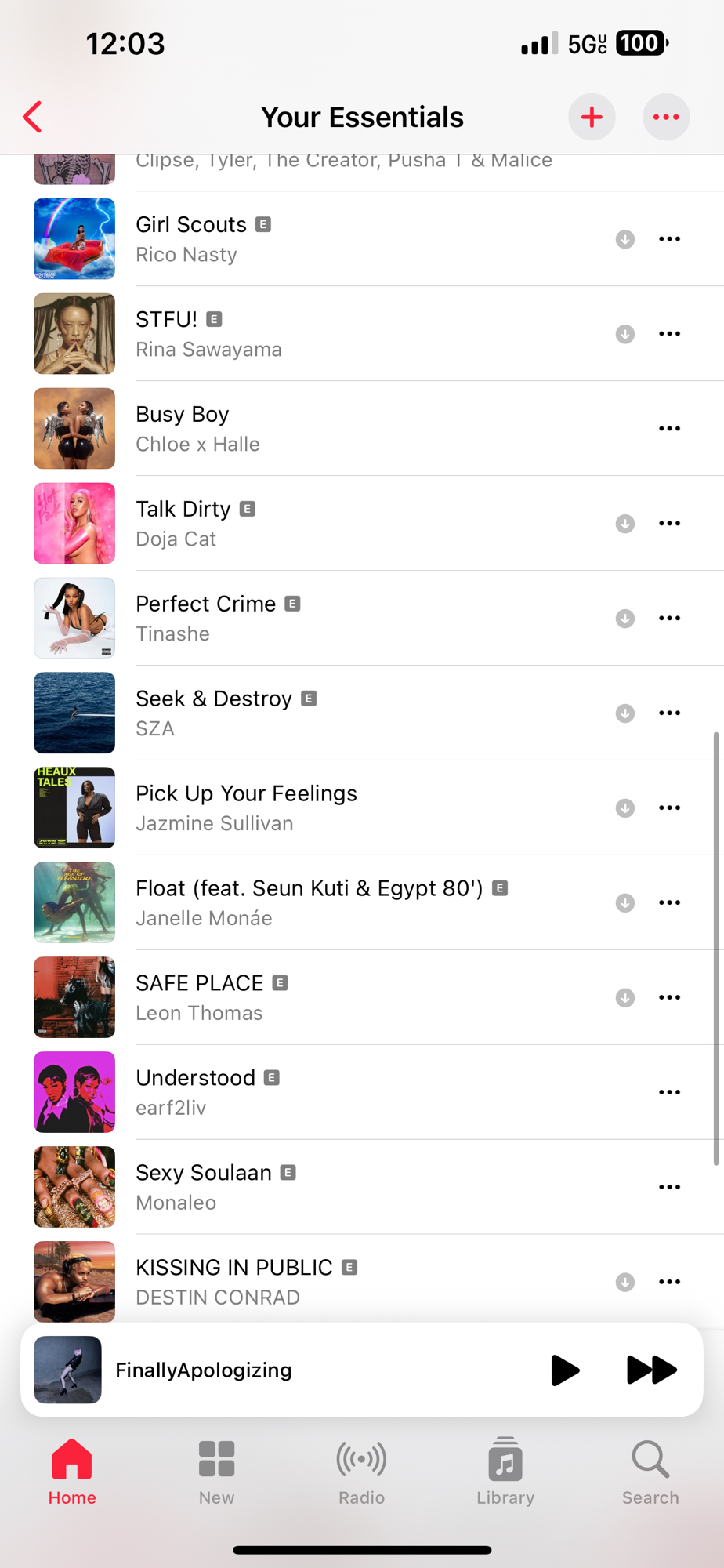724x1568 pixels.
Task: Download KISSING IN PUBLIC
Action: 624,1283
